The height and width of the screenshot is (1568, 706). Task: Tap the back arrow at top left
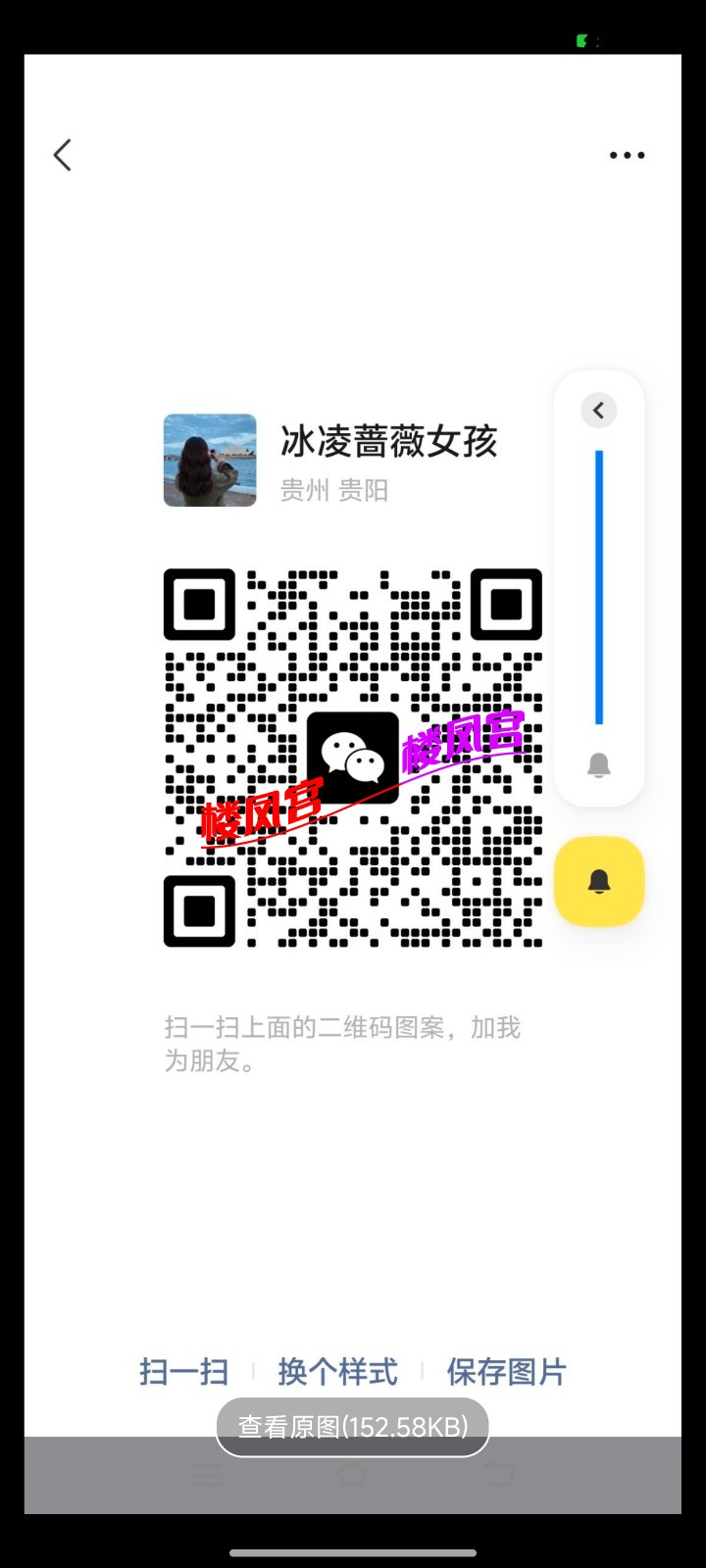pyautogui.click(x=62, y=155)
